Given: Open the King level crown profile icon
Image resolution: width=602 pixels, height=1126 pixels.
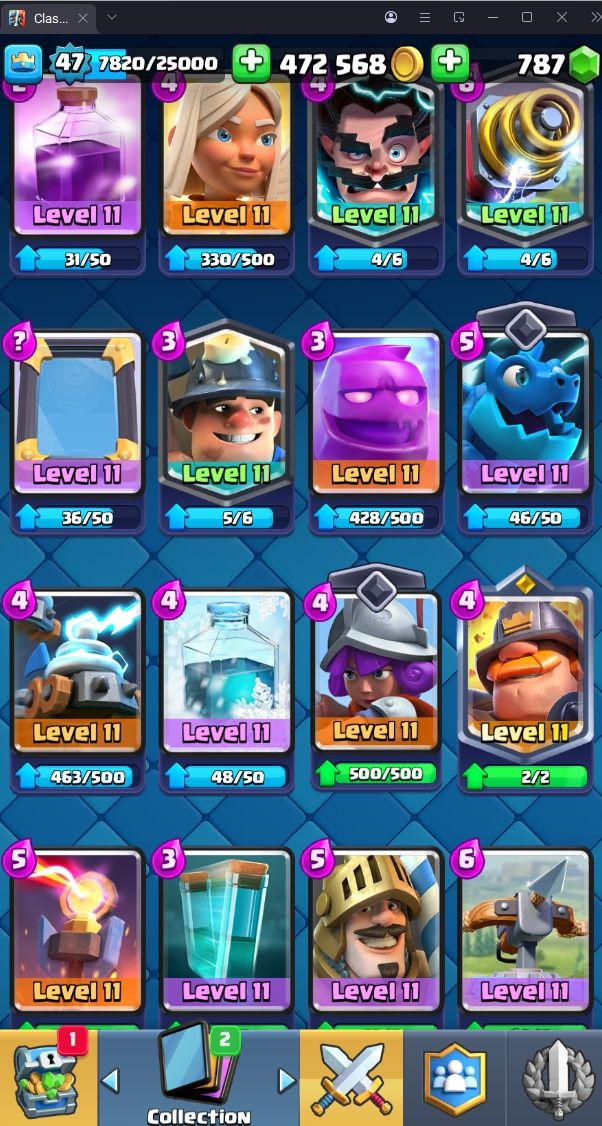Looking at the screenshot, I should click(x=24, y=64).
